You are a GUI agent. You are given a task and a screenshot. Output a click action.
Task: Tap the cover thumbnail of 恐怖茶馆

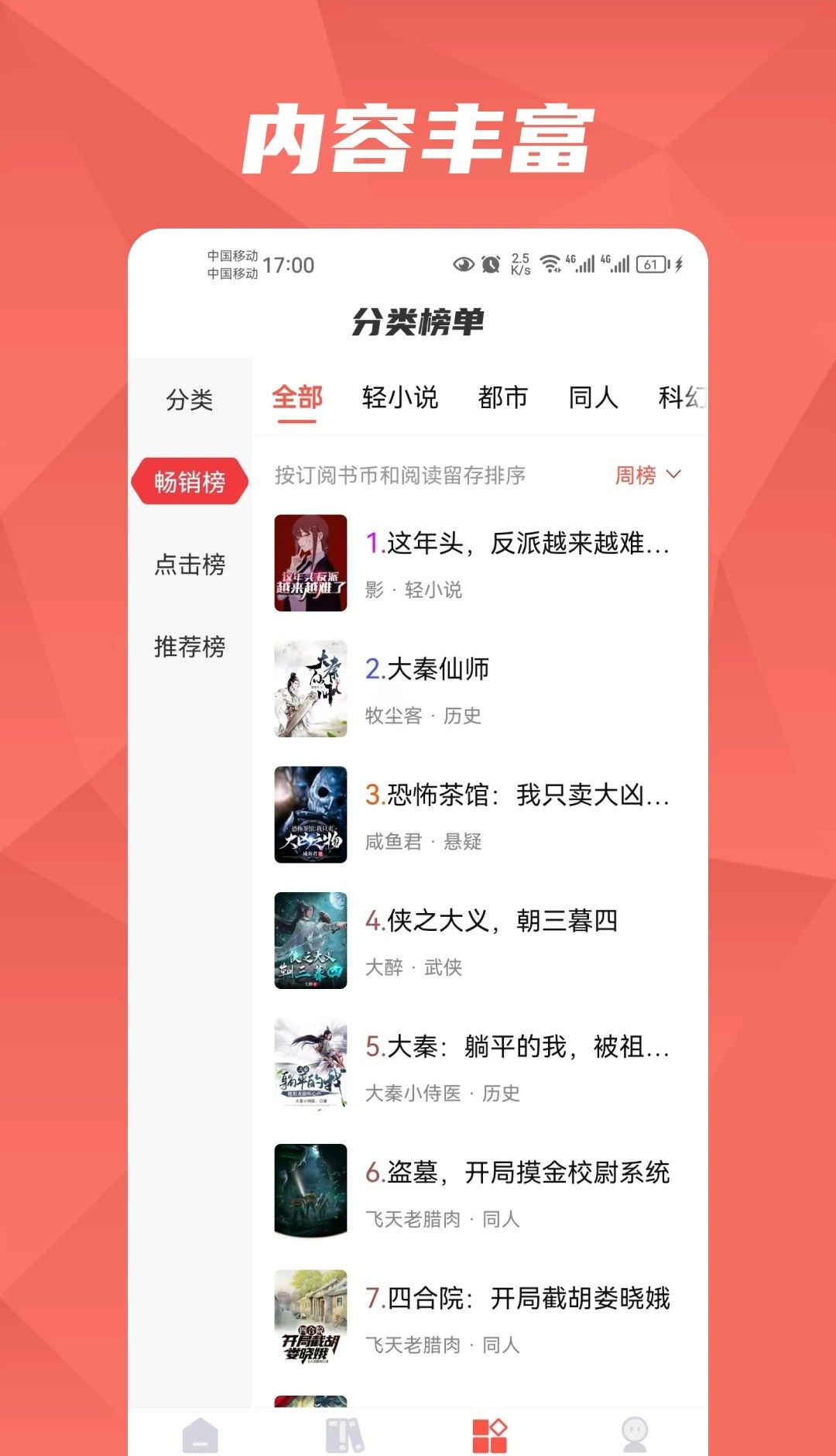[x=310, y=815]
